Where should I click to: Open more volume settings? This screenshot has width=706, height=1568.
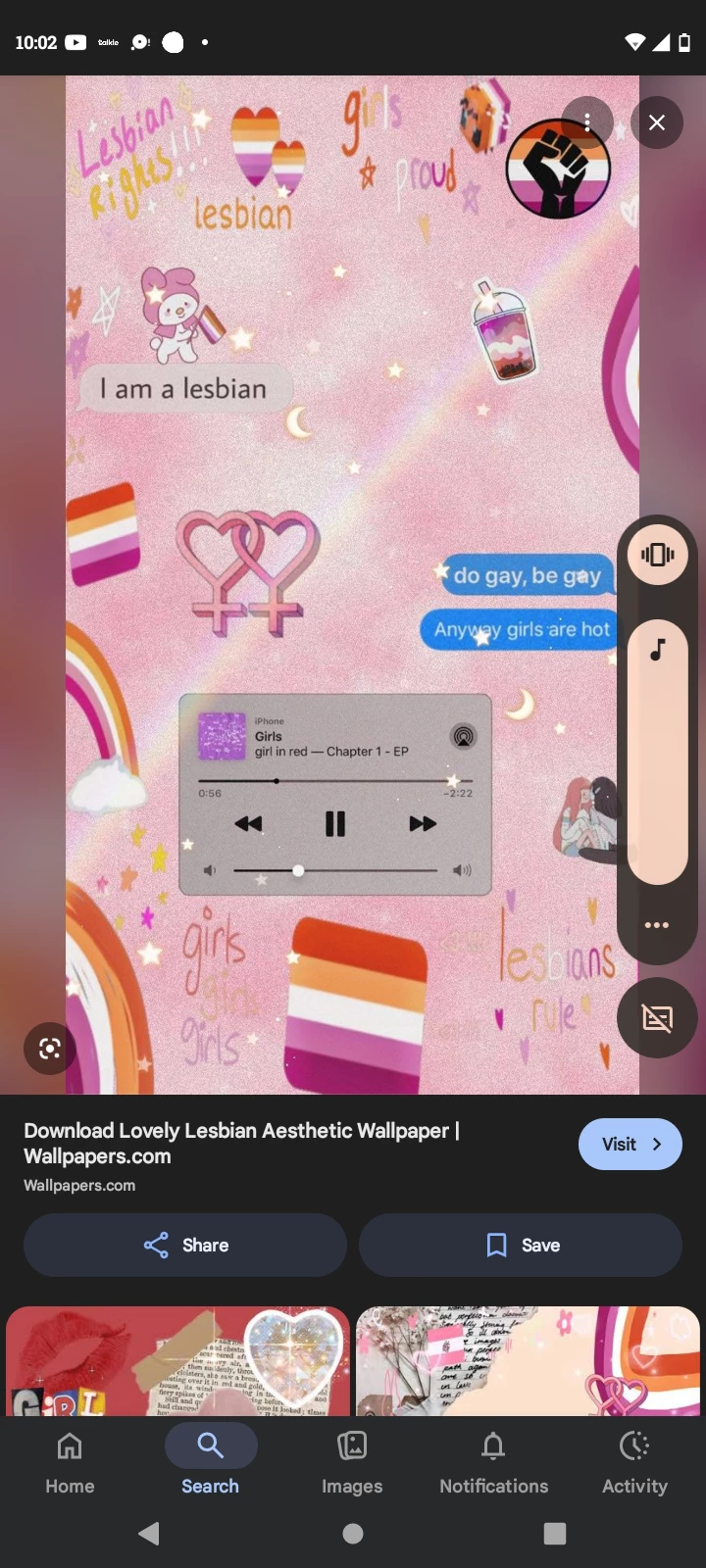657,925
